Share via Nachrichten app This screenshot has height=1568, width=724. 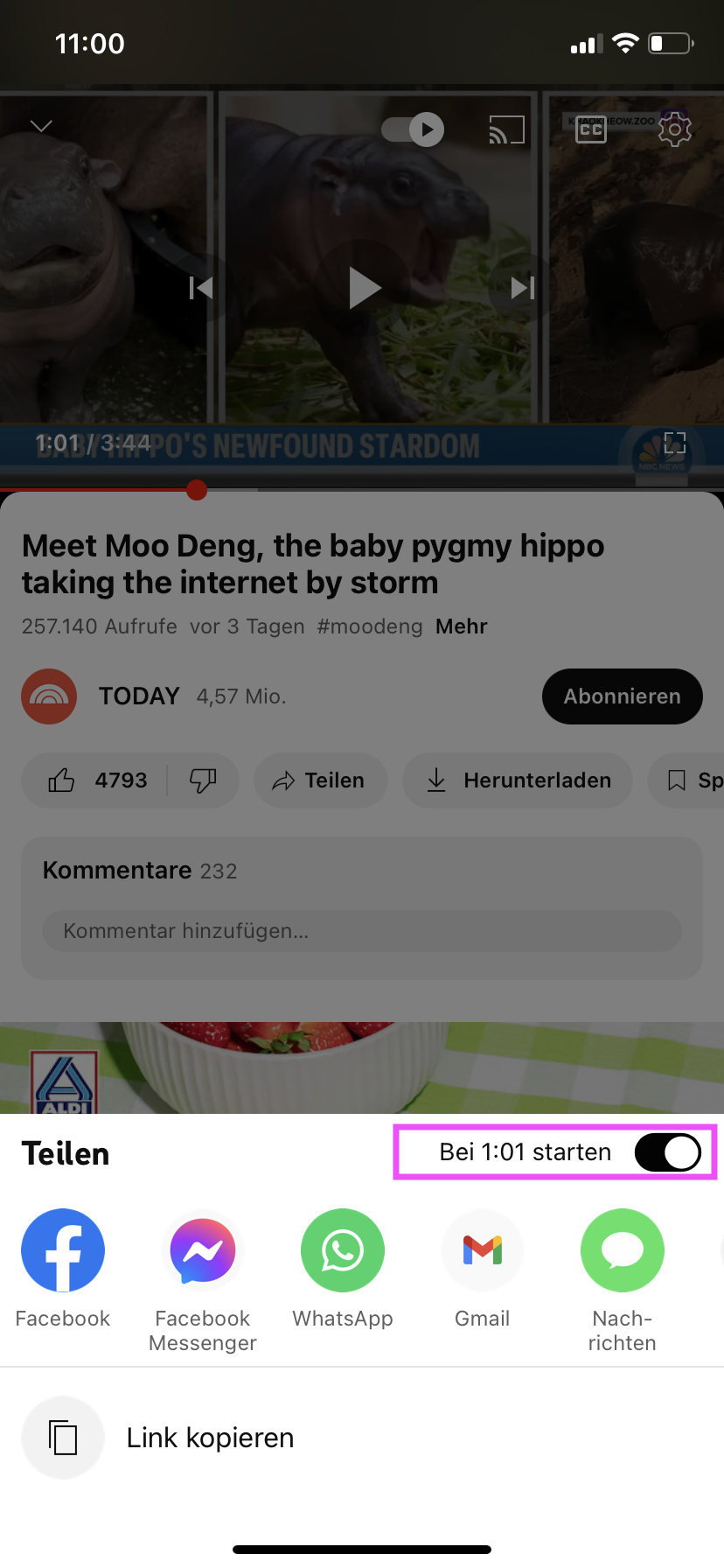pos(622,1250)
